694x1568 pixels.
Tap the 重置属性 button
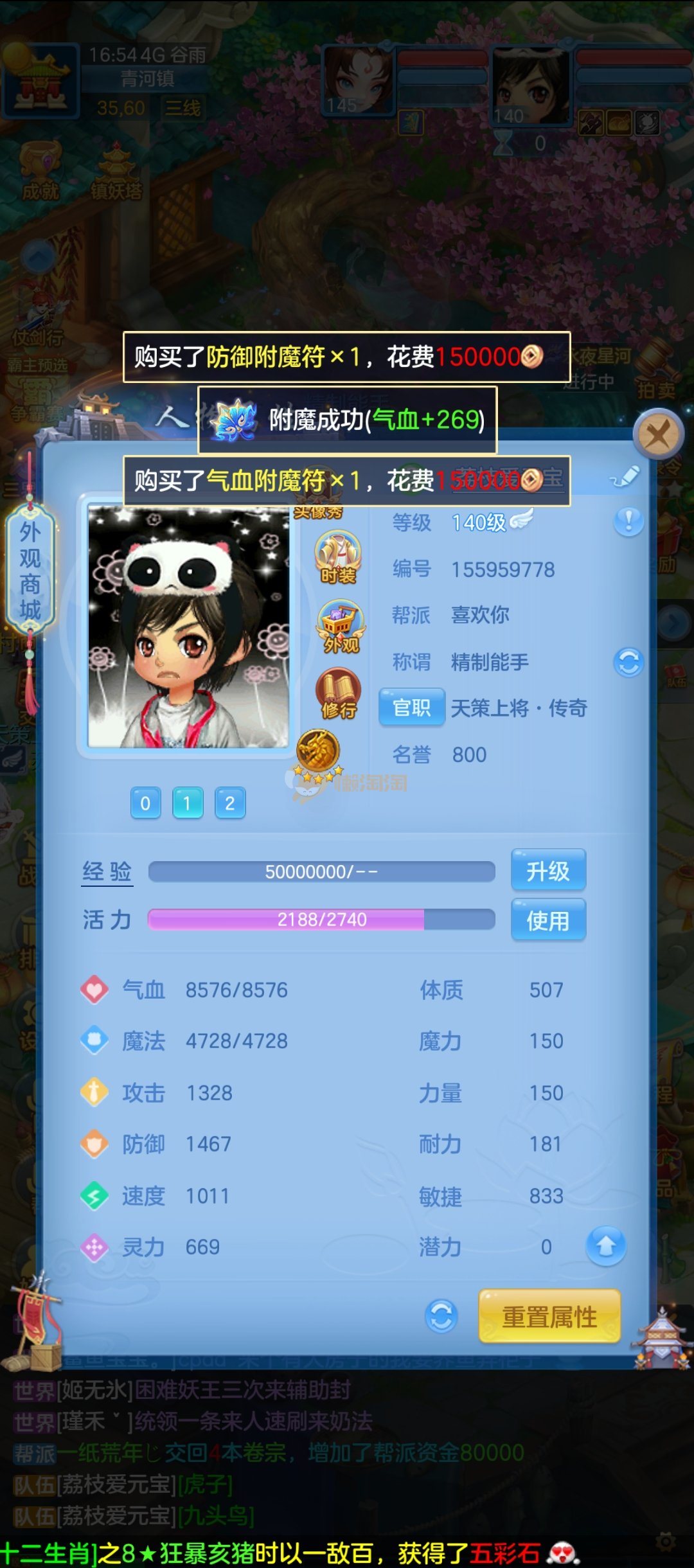549,1317
